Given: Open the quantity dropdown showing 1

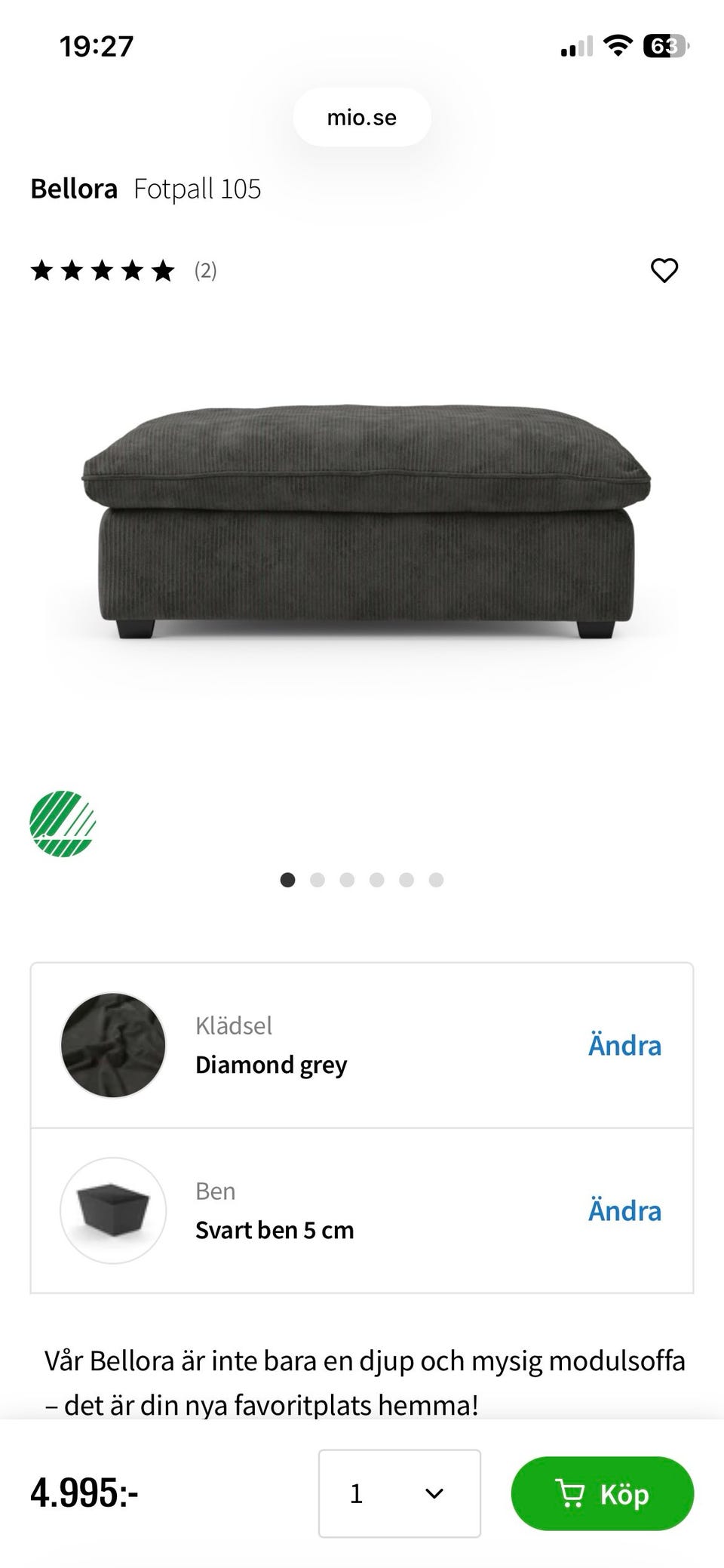Looking at the screenshot, I should (399, 1494).
